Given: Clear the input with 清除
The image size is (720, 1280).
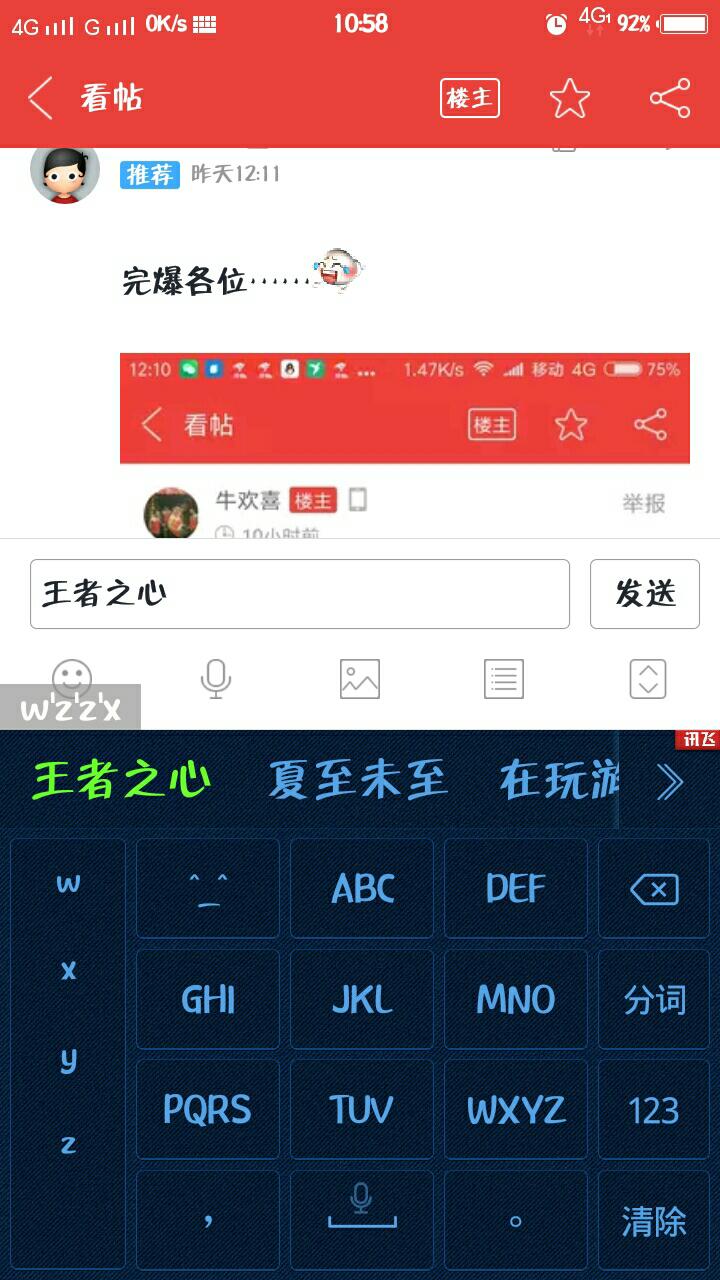Looking at the screenshot, I should (x=655, y=1221).
